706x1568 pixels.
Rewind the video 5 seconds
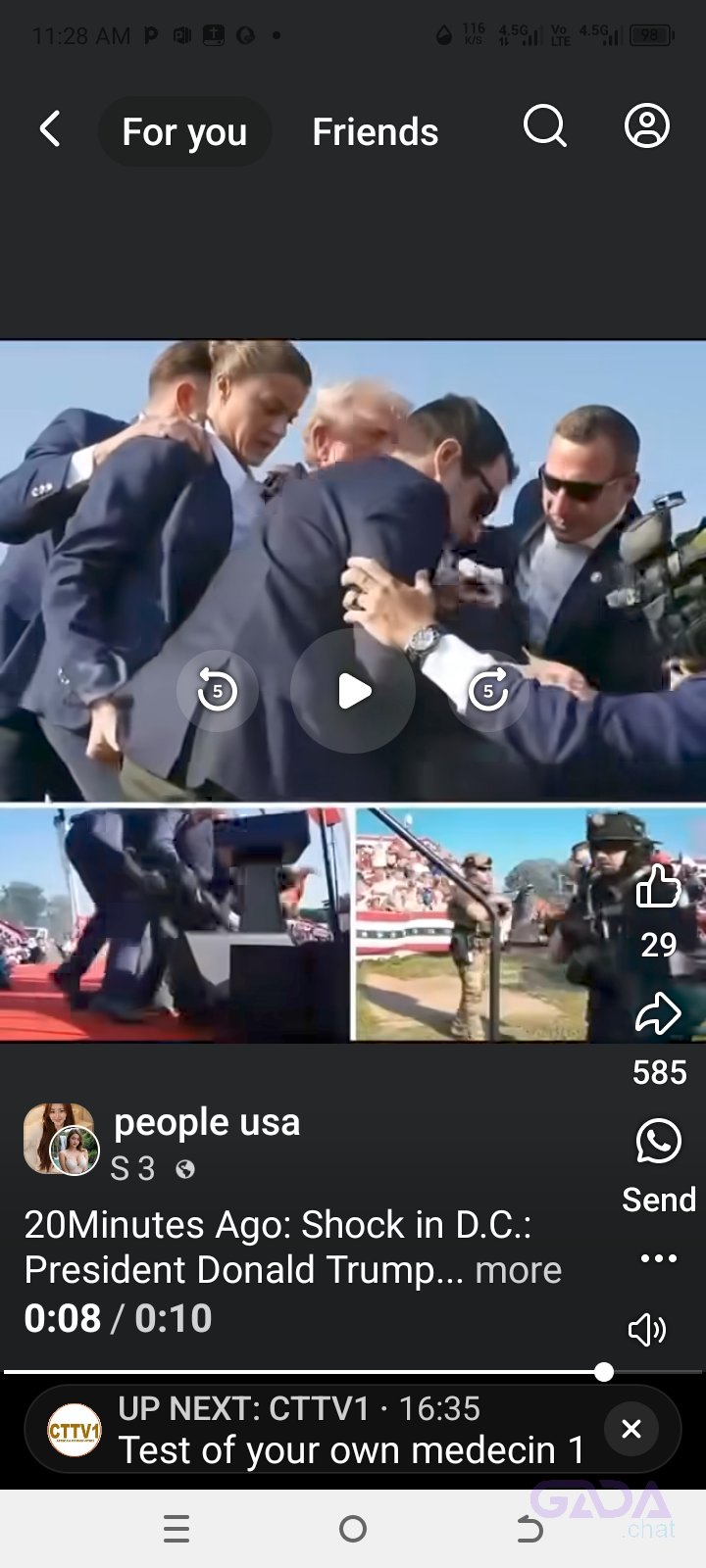[218, 691]
